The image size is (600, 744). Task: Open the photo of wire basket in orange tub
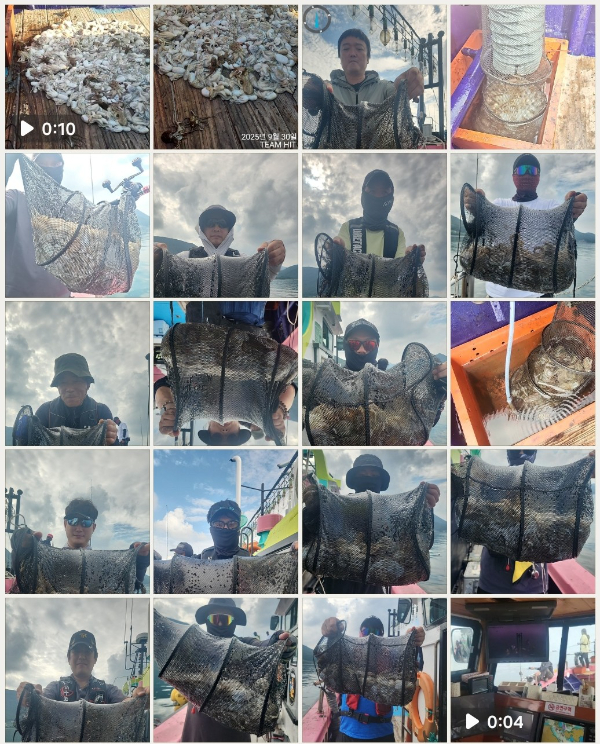coord(523,77)
